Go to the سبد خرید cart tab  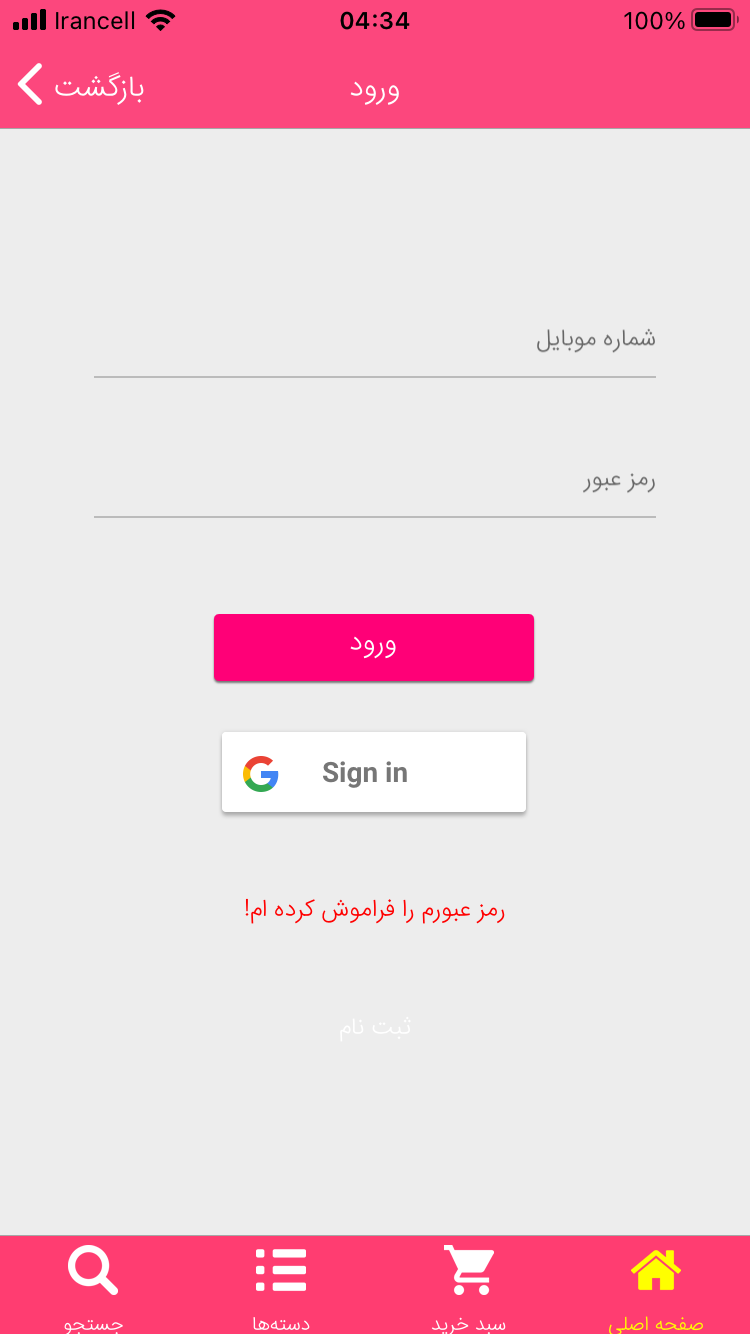point(468,1285)
